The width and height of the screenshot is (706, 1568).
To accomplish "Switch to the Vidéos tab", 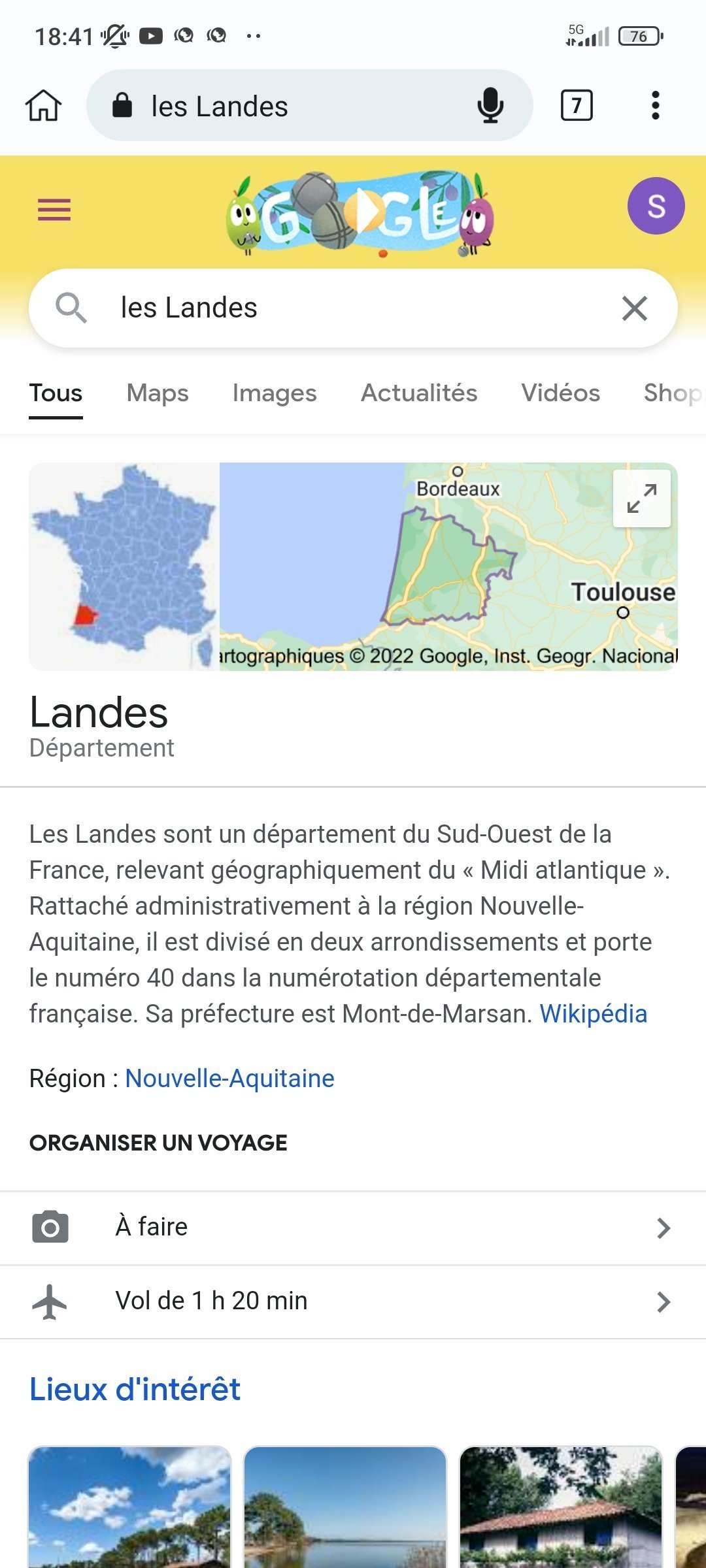I will 560,393.
